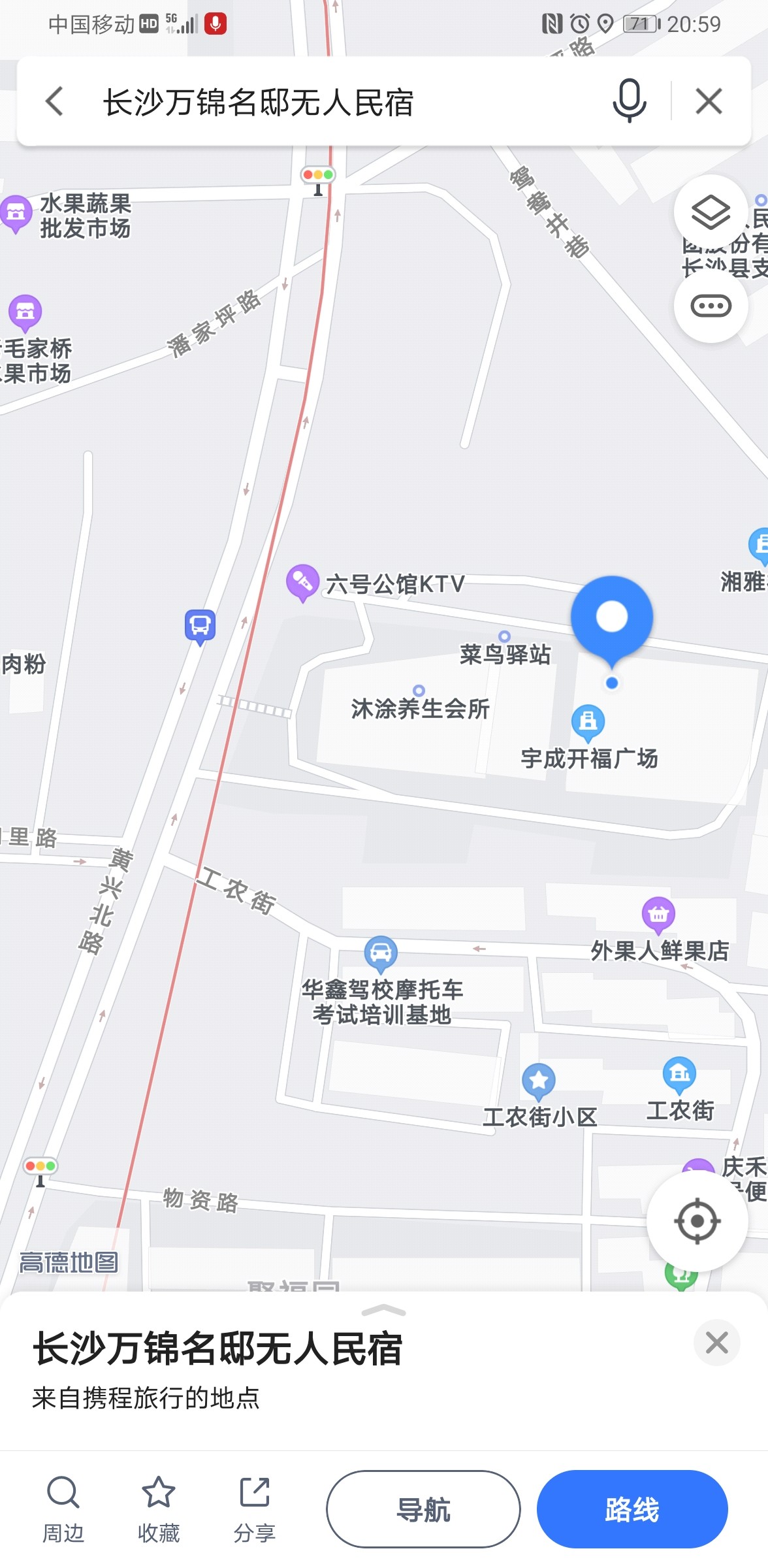Screen dimensions: 768x1568
Task: Start voice search with the microphone
Action: [x=629, y=101]
